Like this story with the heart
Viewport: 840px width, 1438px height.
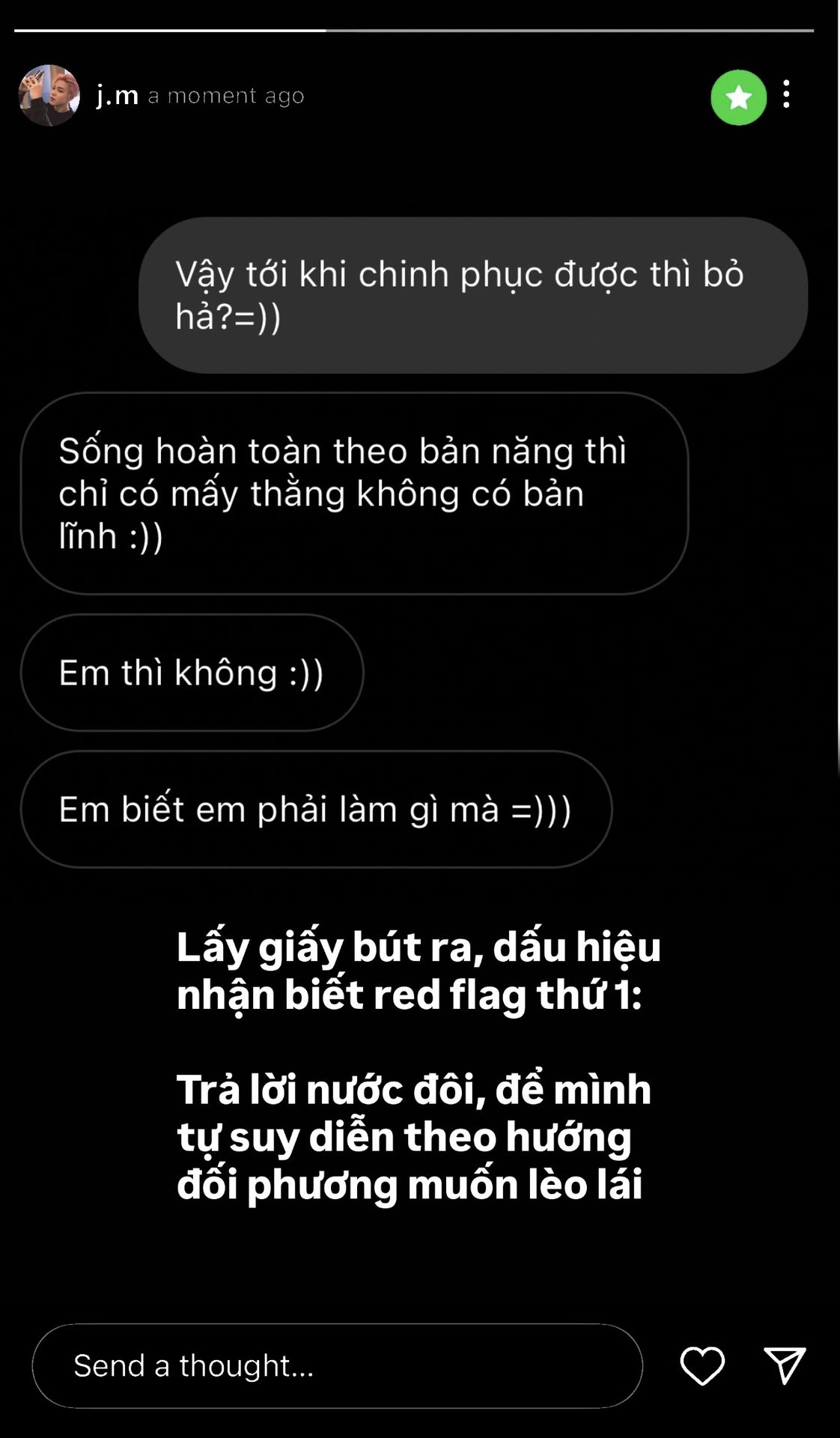(701, 1365)
